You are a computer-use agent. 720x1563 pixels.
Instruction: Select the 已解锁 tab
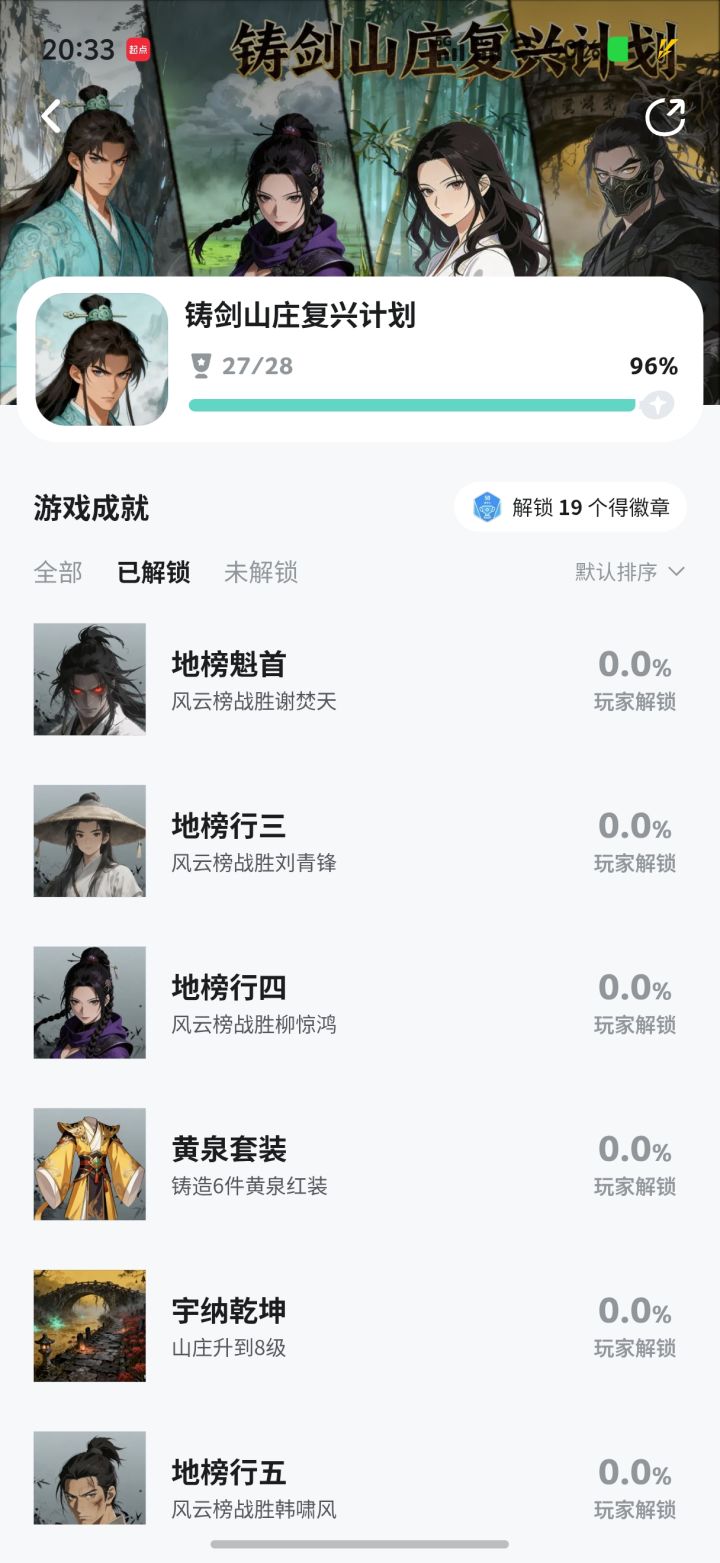coord(152,572)
